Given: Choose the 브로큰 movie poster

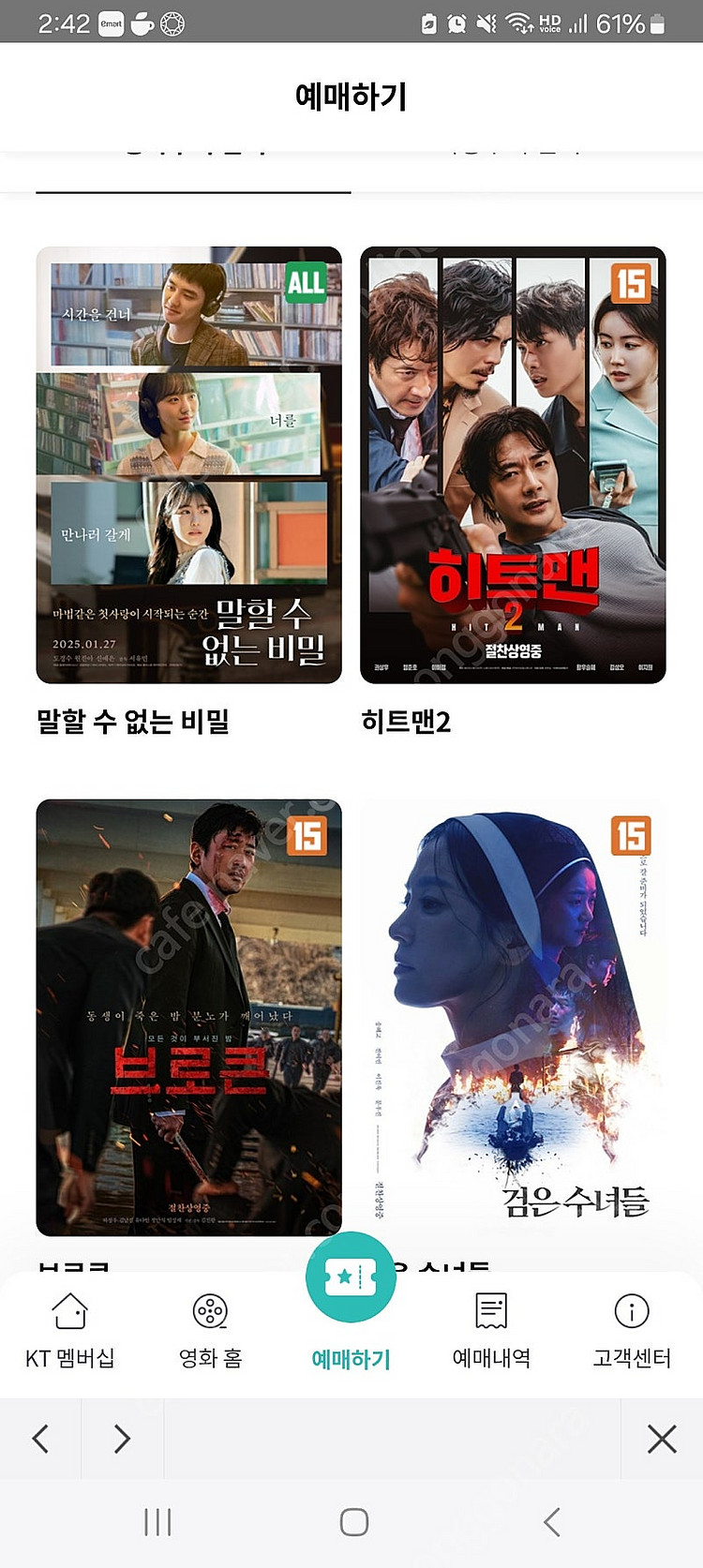Looking at the screenshot, I should click(x=188, y=1018).
